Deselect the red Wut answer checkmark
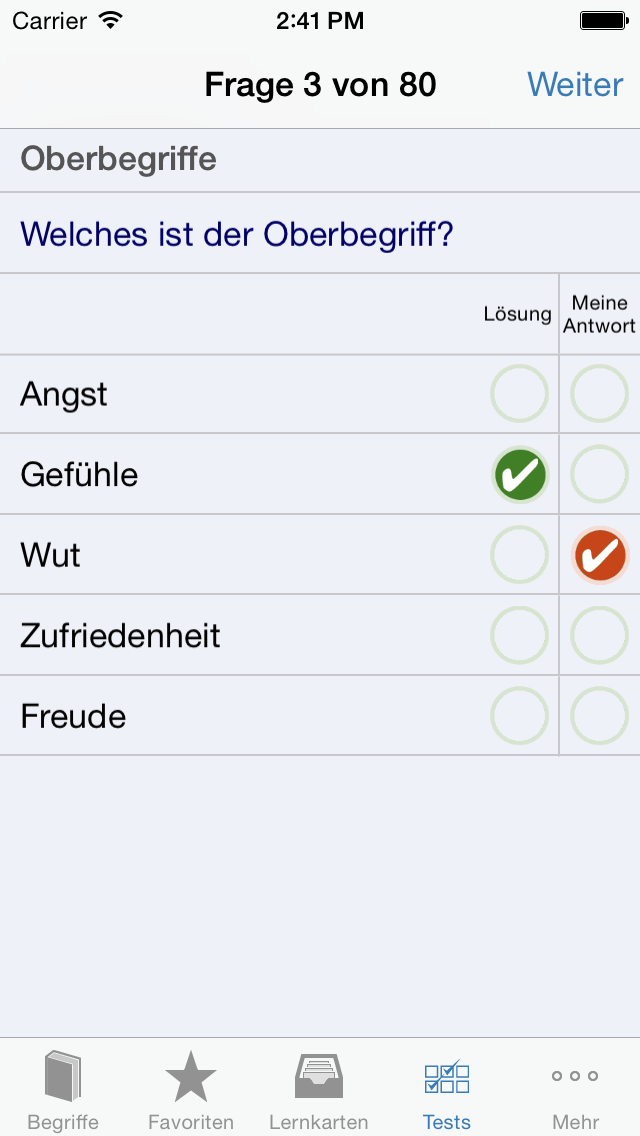Viewport: 640px width, 1136px height. [599, 555]
